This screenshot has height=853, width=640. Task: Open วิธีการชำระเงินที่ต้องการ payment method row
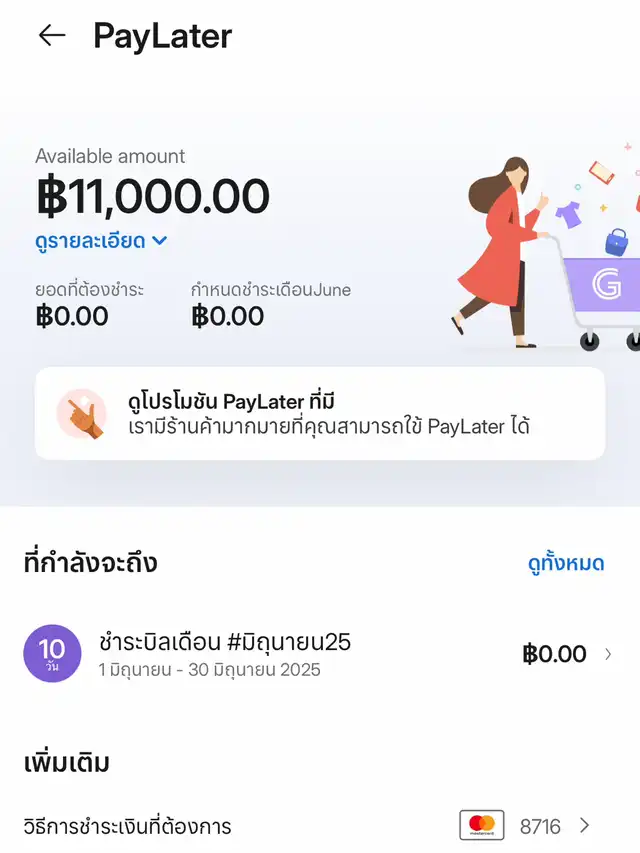(x=320, y=826)
